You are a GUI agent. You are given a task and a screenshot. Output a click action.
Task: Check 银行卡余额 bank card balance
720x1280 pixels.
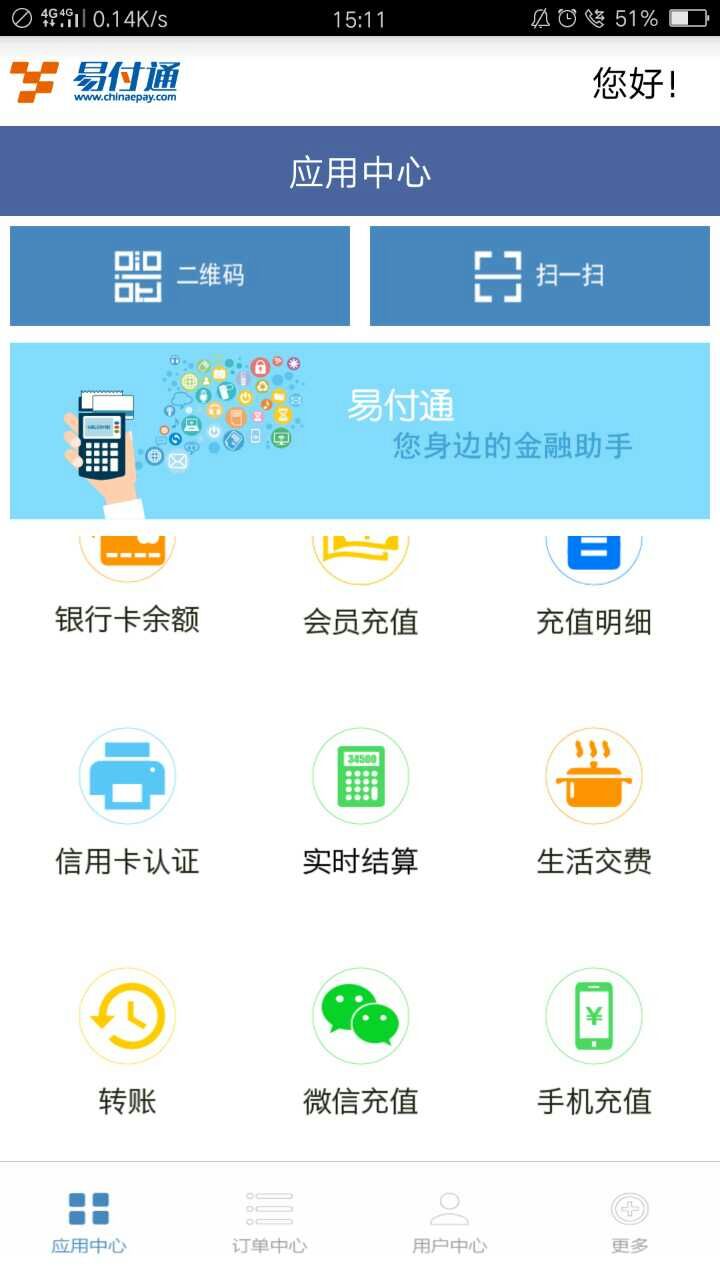[x=127, y=590]
